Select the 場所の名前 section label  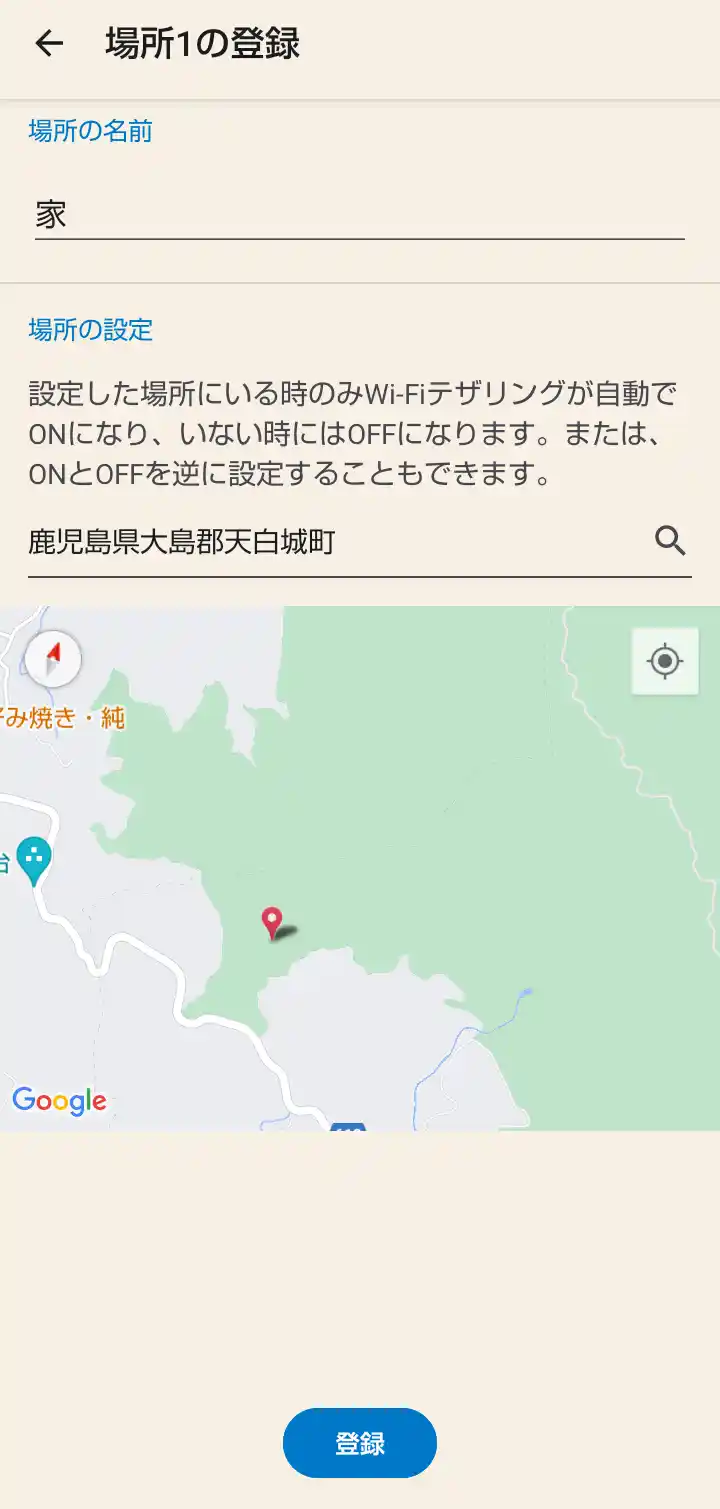click(89, 131)
